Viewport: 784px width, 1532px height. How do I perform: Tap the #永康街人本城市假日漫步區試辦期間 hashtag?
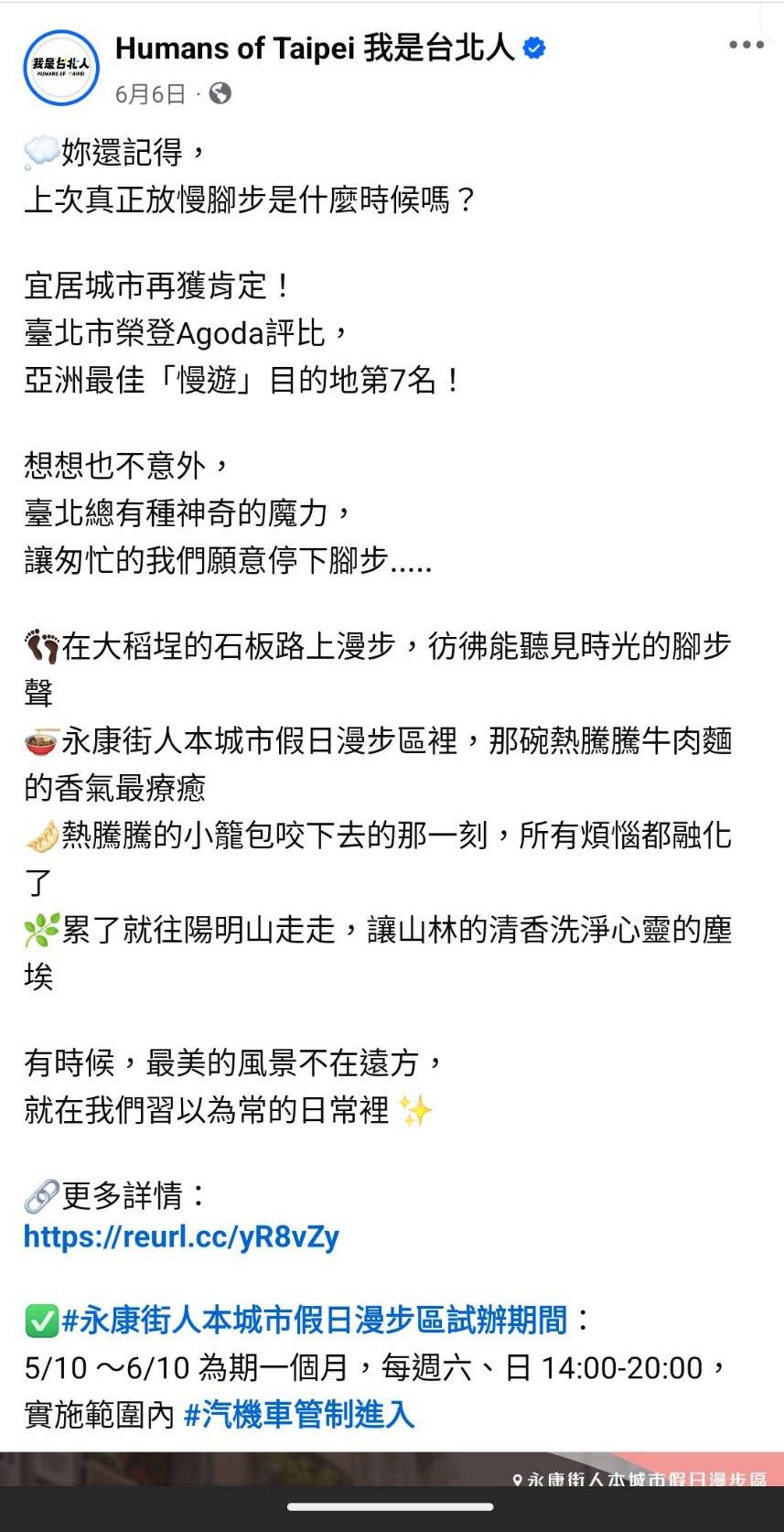314,1321
